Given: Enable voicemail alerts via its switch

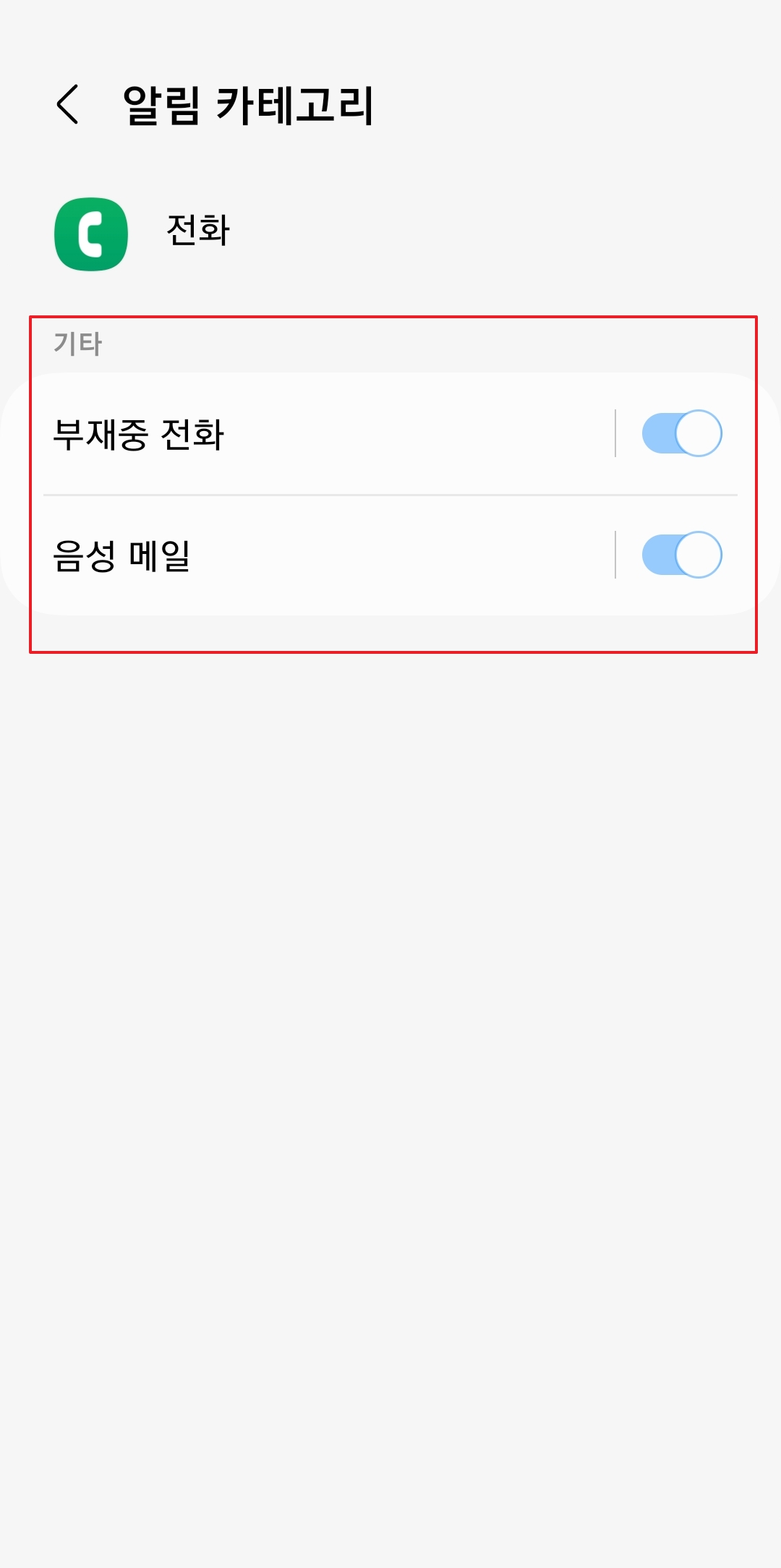Looking at the screenshot, I should [x=680, y=553].
